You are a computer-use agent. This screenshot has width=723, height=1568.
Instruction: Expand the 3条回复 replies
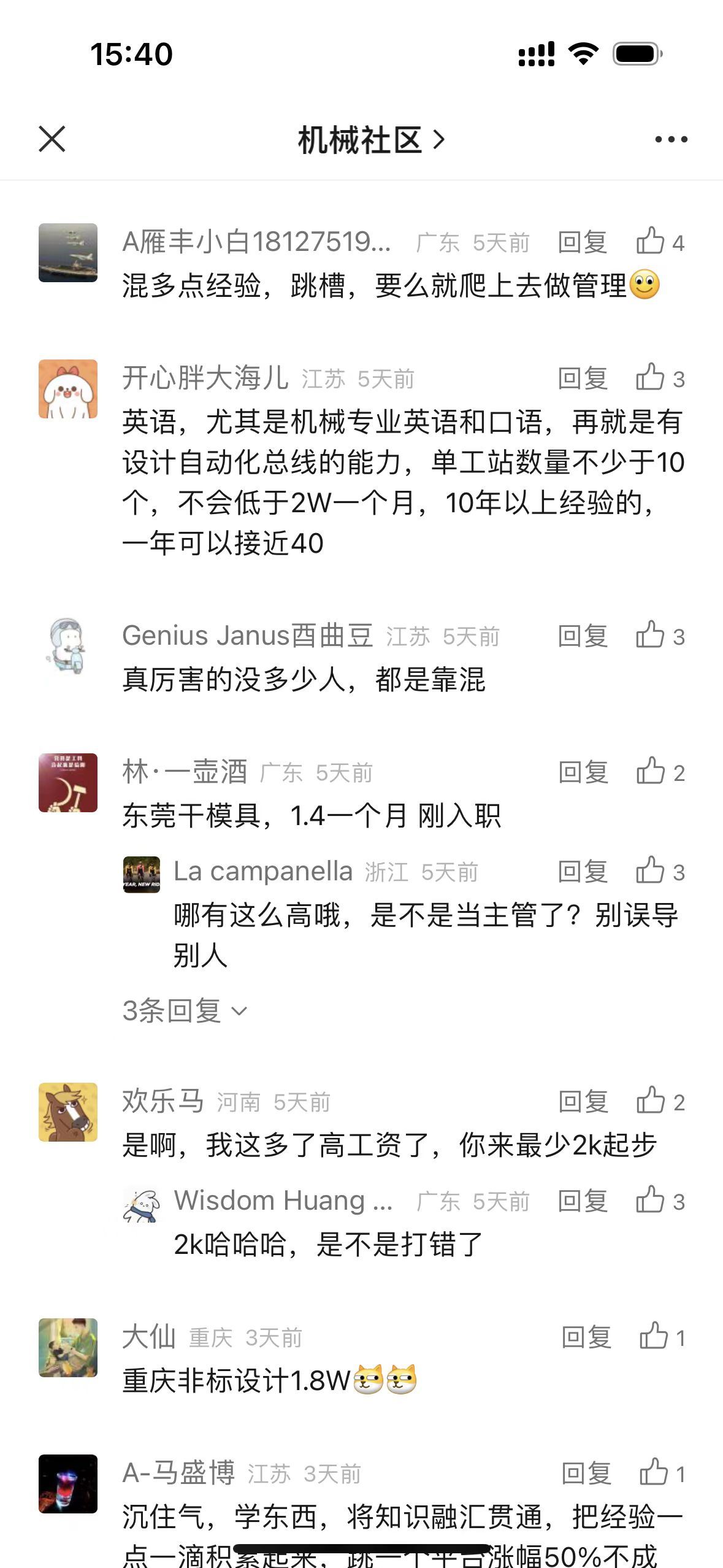pos(185,1010)
